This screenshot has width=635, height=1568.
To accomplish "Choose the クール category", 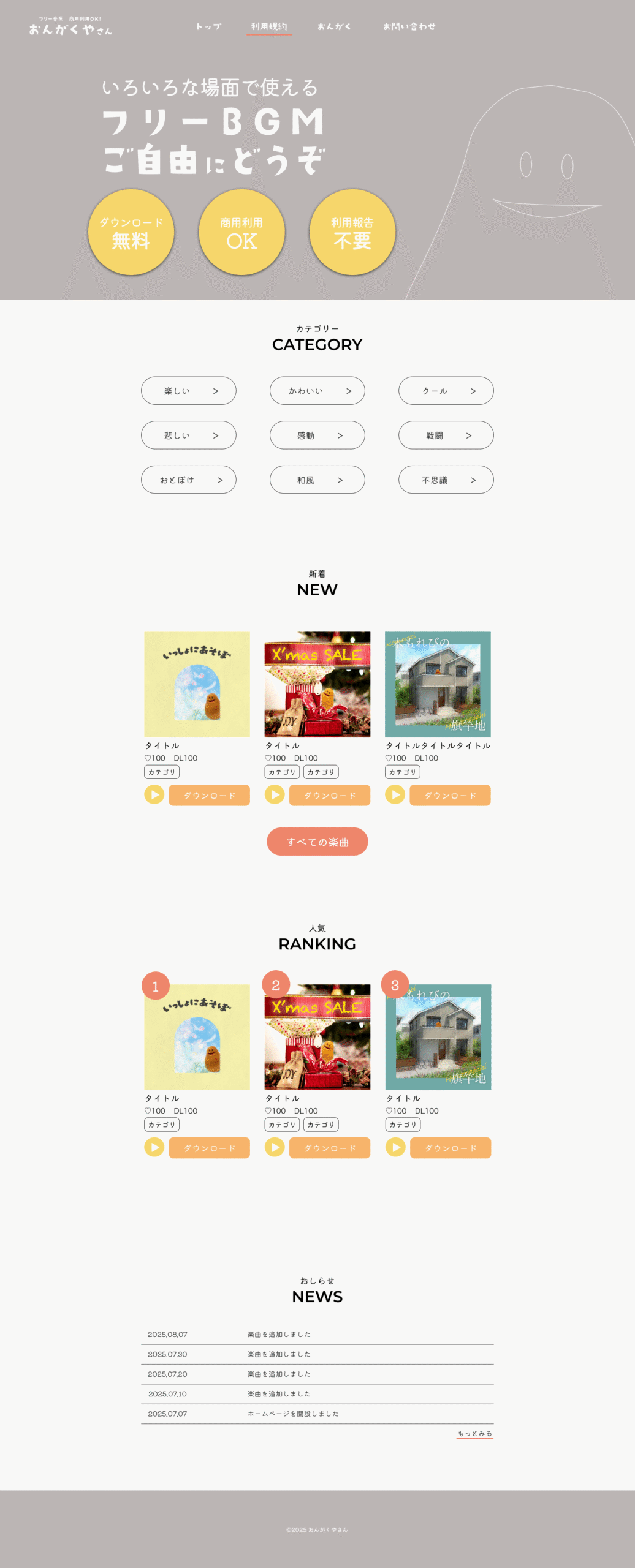I will (x=446, y=391).
